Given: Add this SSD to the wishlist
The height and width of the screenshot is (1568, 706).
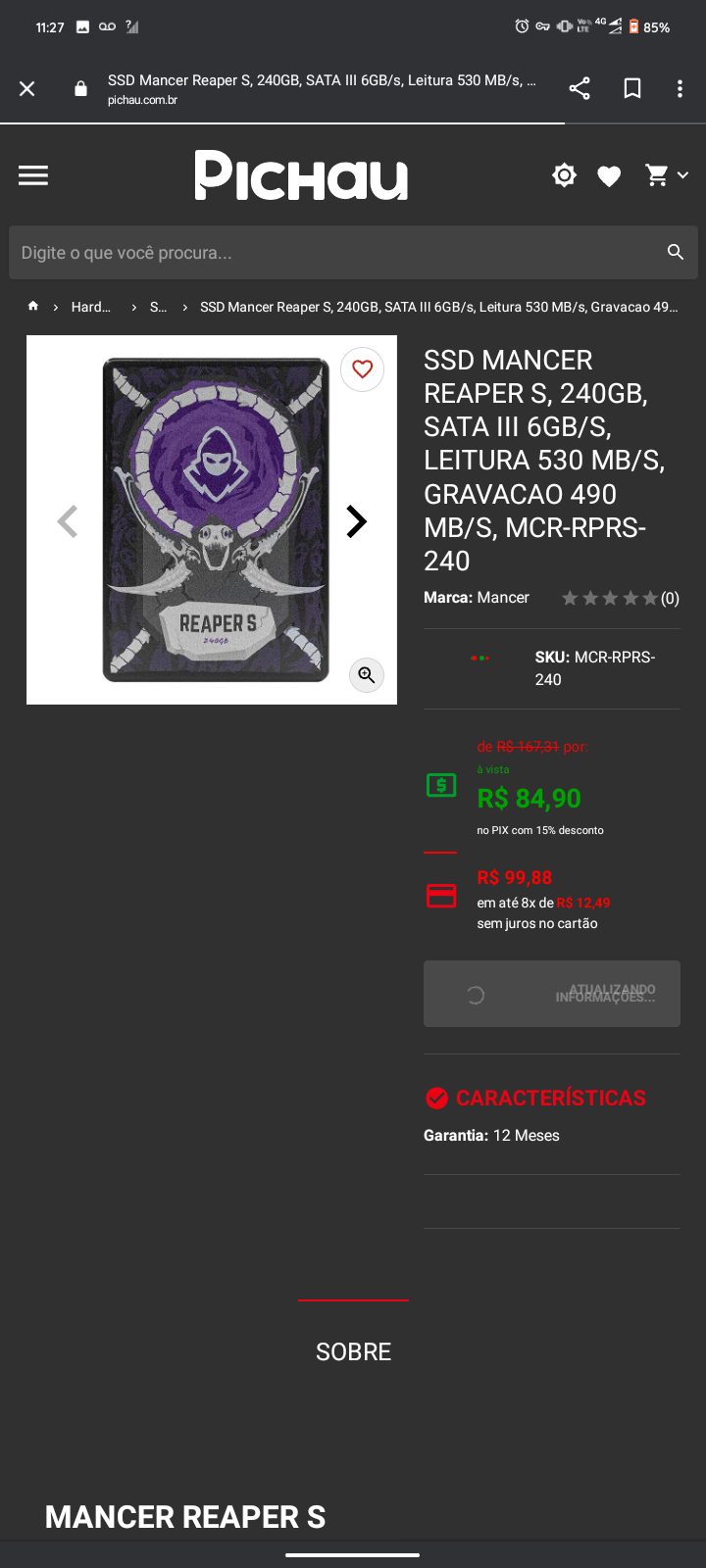Looking at the screenshot, I should (363, 369).
